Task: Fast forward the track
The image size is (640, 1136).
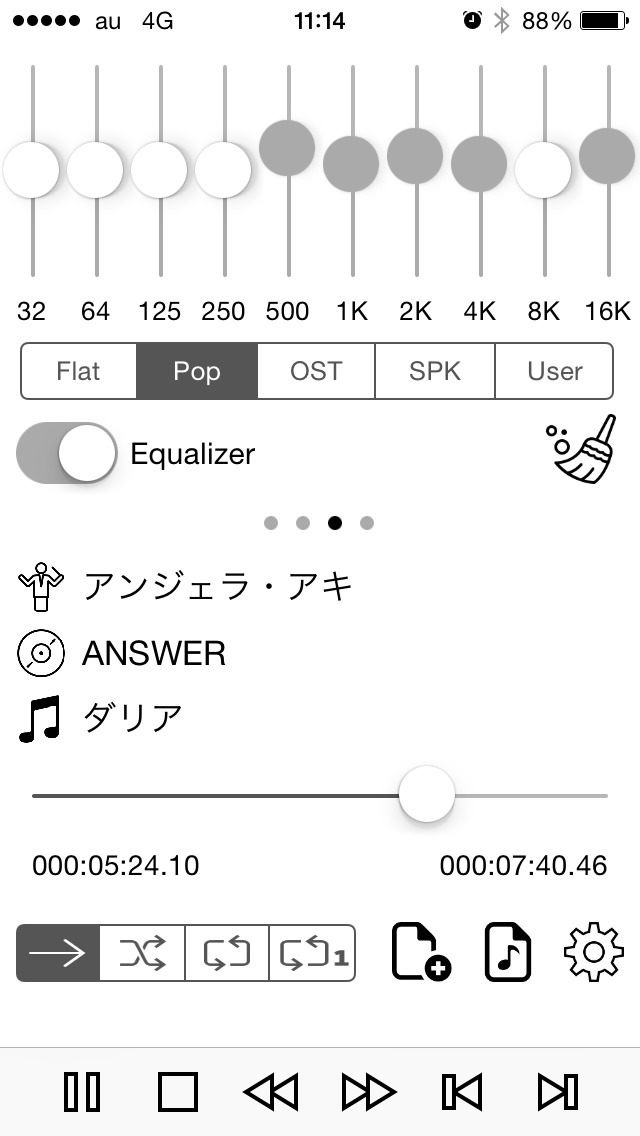Action: (x=369, y=1092)
